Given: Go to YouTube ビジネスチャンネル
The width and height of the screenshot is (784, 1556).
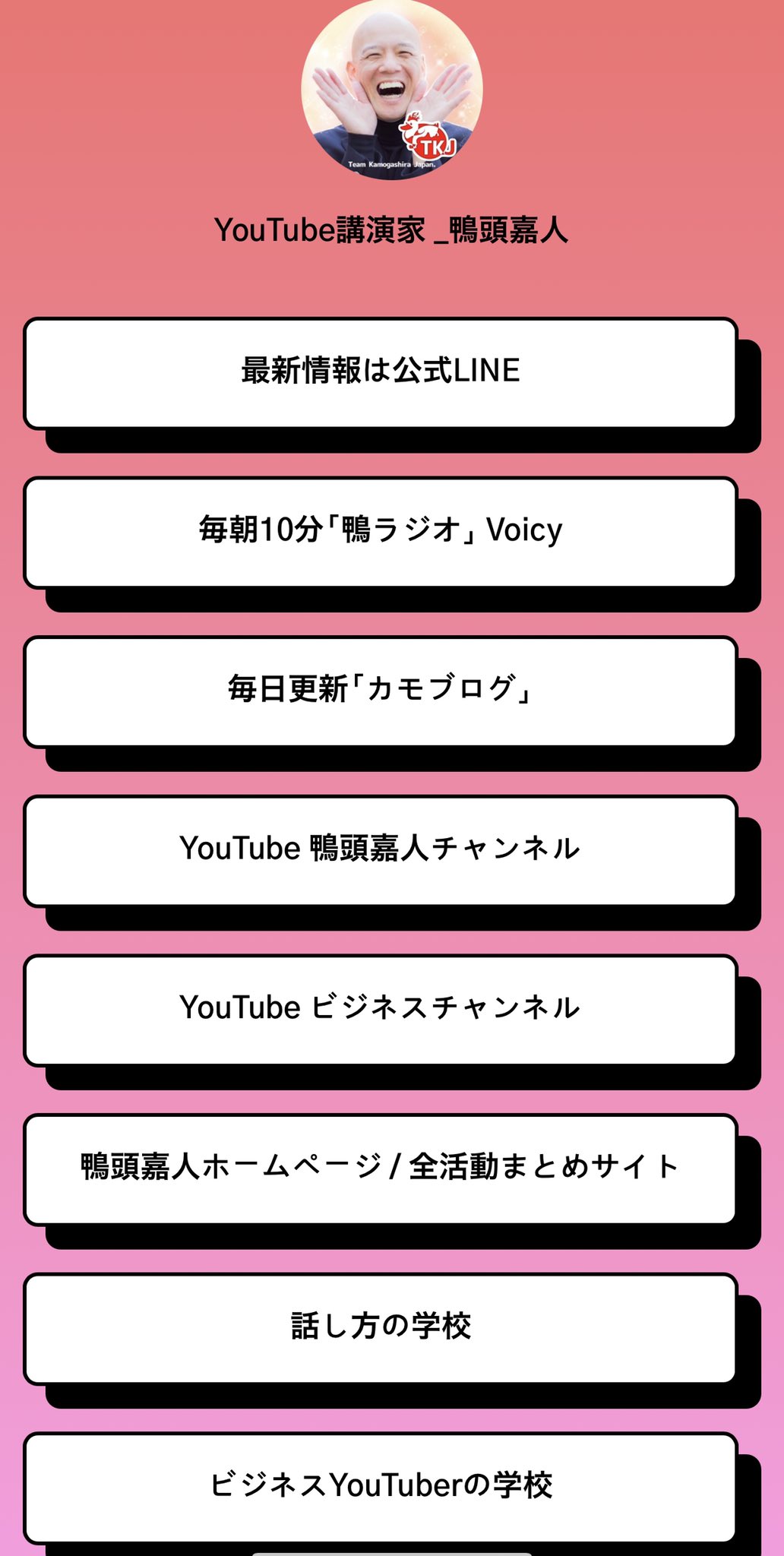Looking at the screenshot, I should [x=381, y=1010].
